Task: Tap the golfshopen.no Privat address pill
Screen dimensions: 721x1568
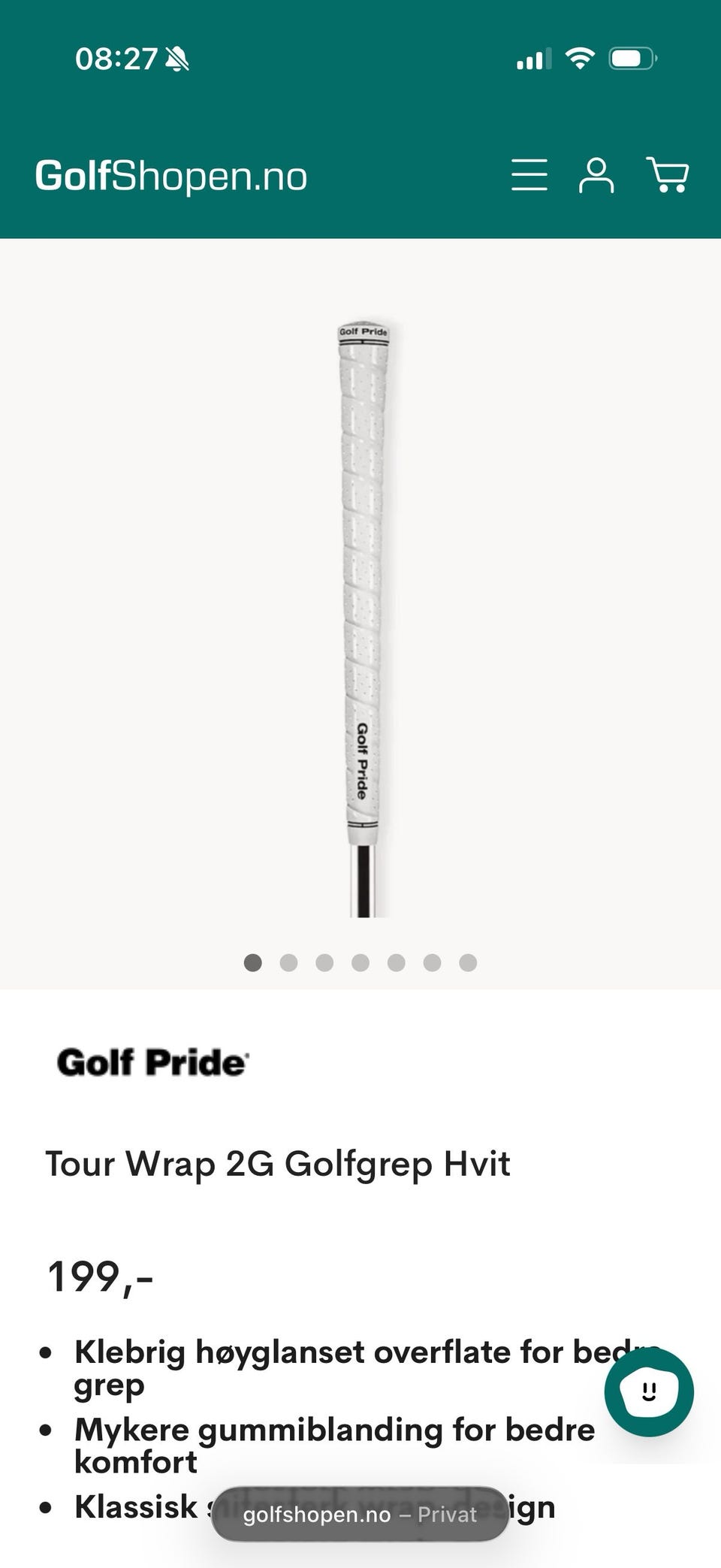Action: tap(360, 1514)
